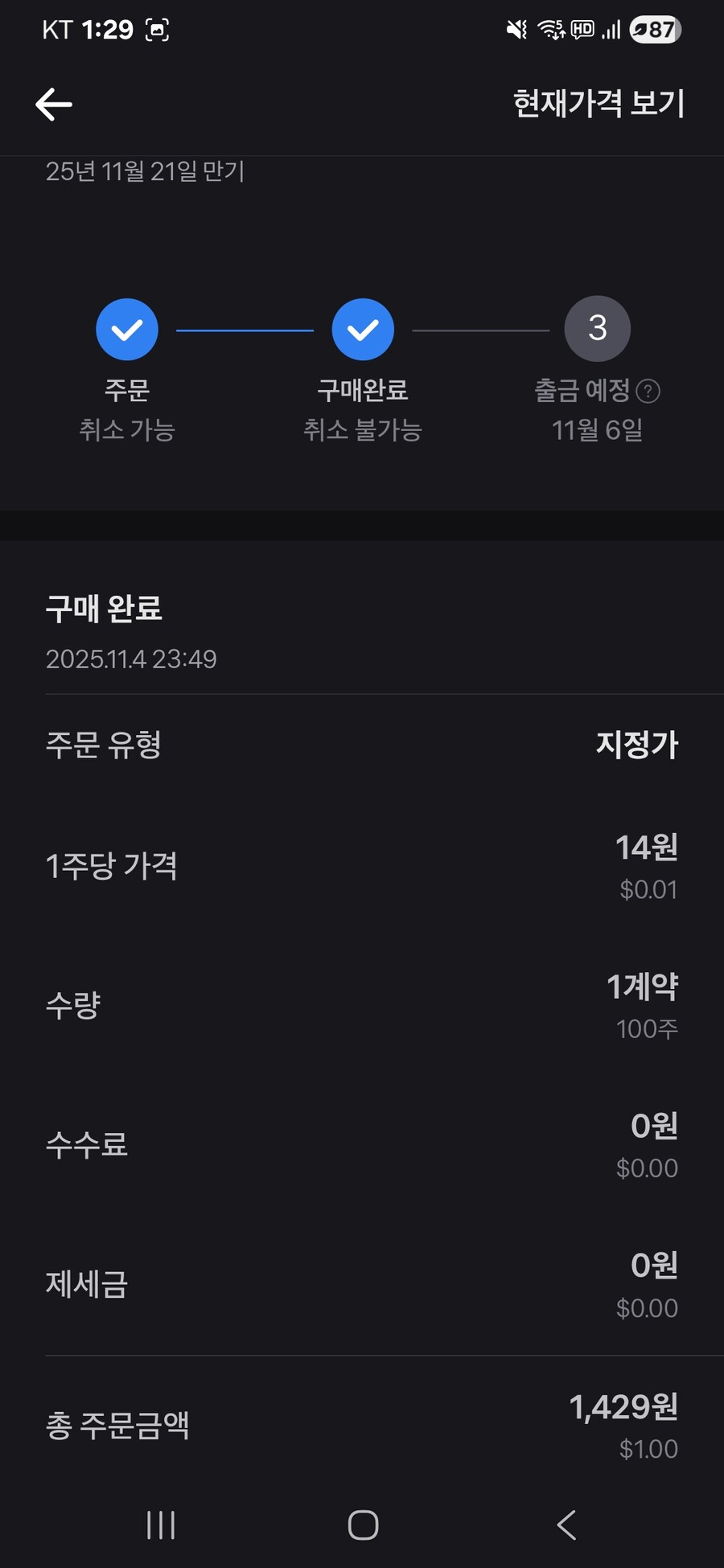Tap the 총 주문금액 1,429원 amount
This screenshot has height=1568, width=724.
click(x=624, y=1409)
